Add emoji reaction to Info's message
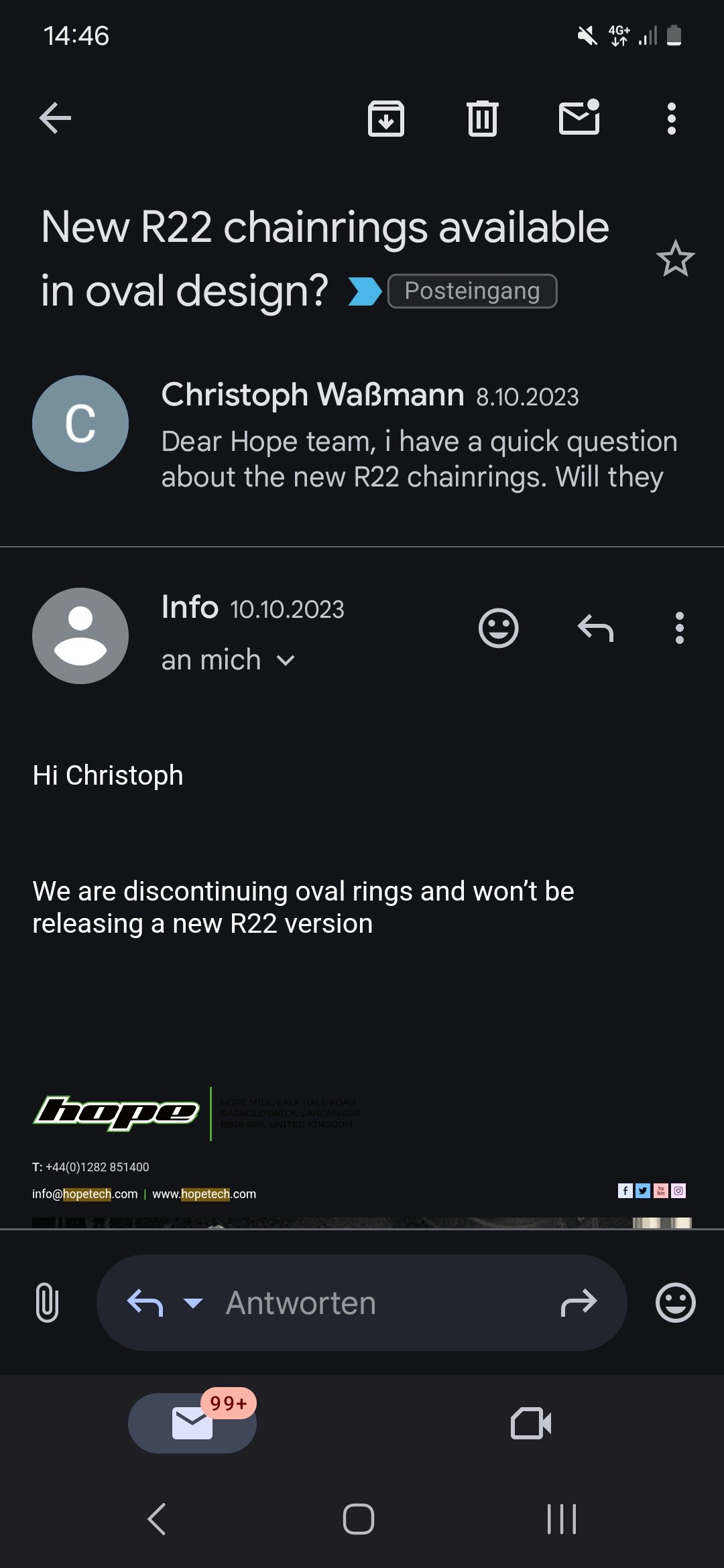 [499, 629]
